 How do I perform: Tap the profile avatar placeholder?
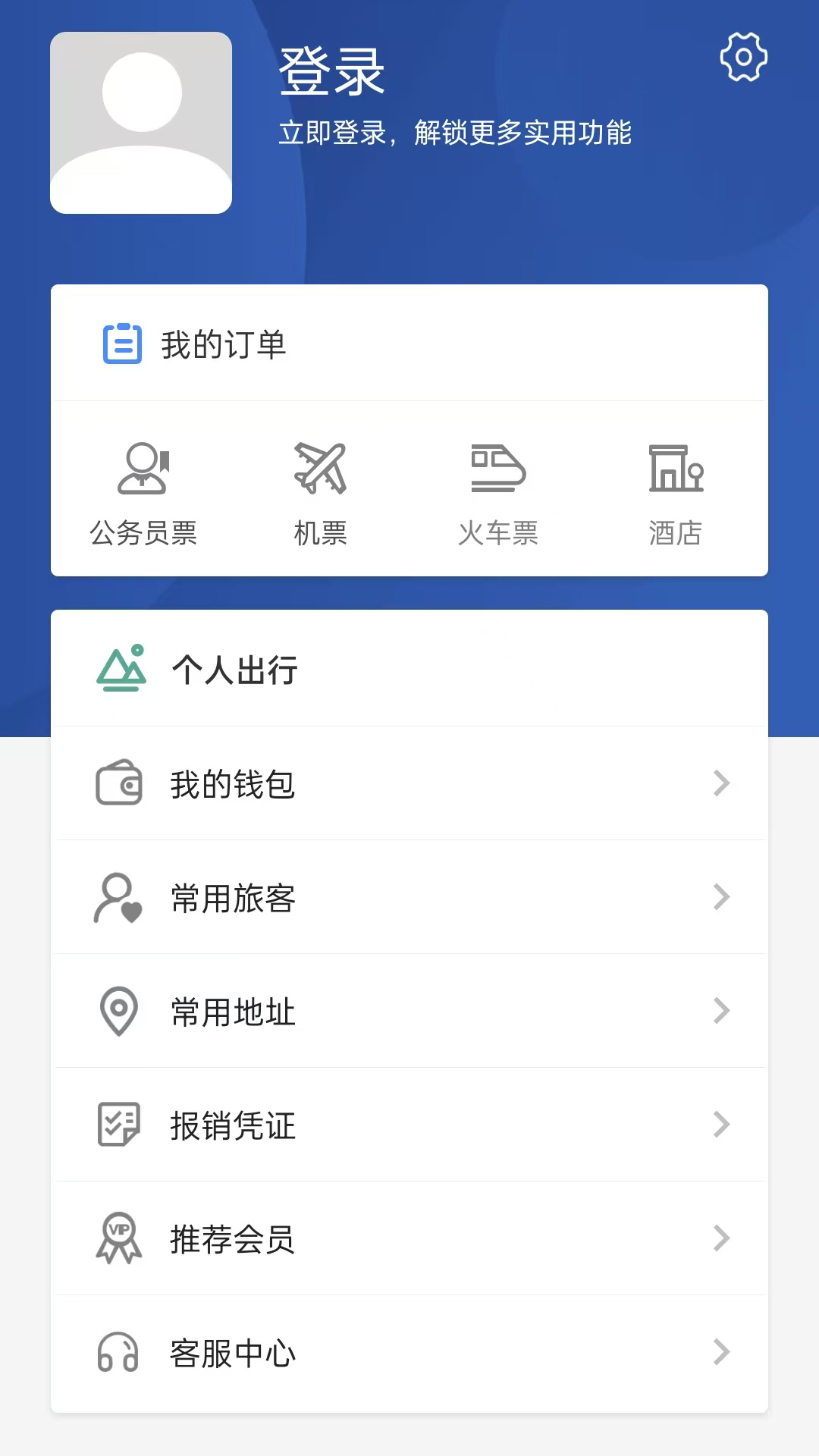click(141, 122)
